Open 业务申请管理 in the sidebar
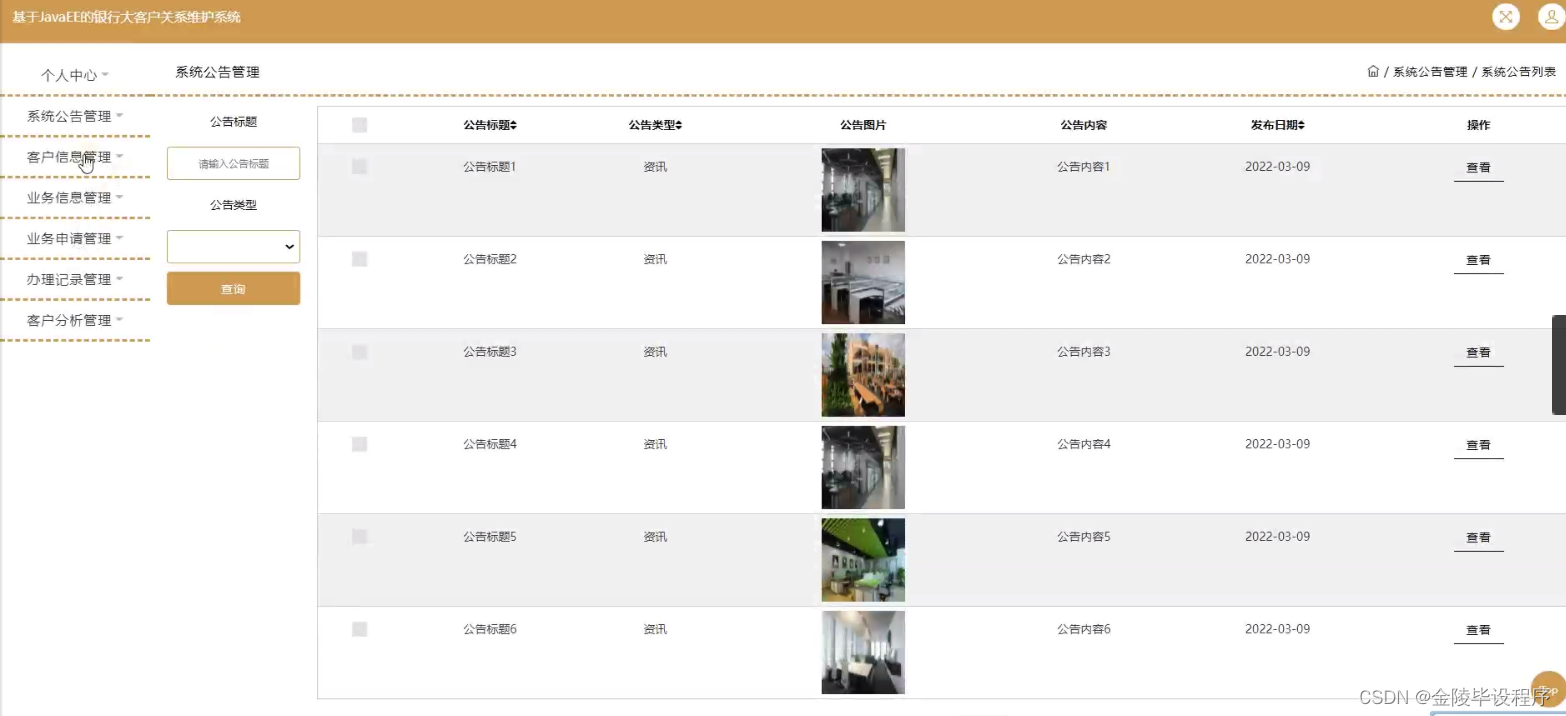 pyautogui.click(x=75, y=239)
